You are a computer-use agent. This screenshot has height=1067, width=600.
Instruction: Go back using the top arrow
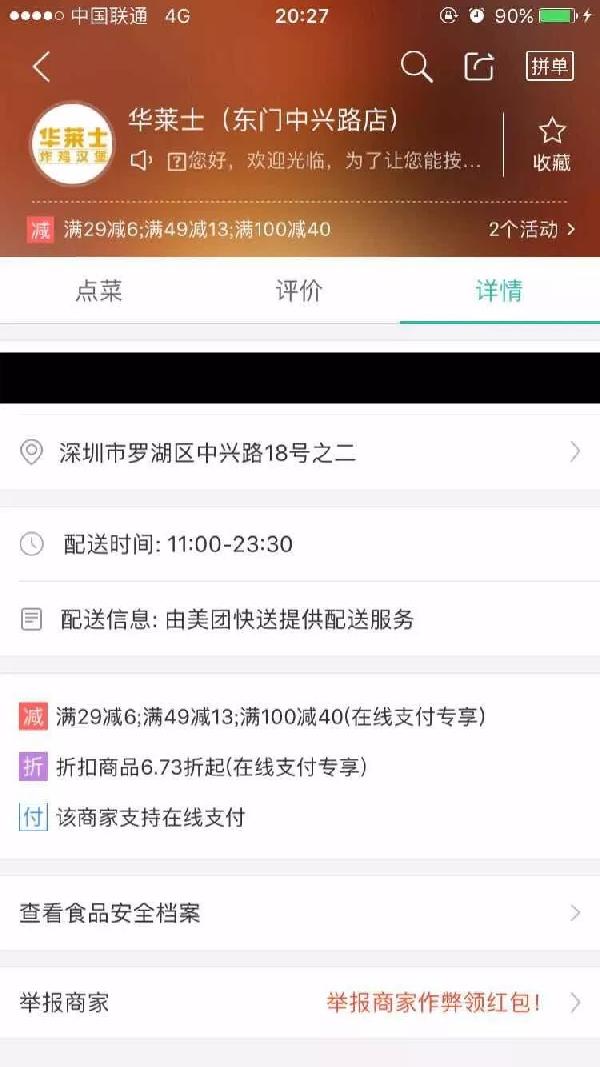tap(41, 67)
